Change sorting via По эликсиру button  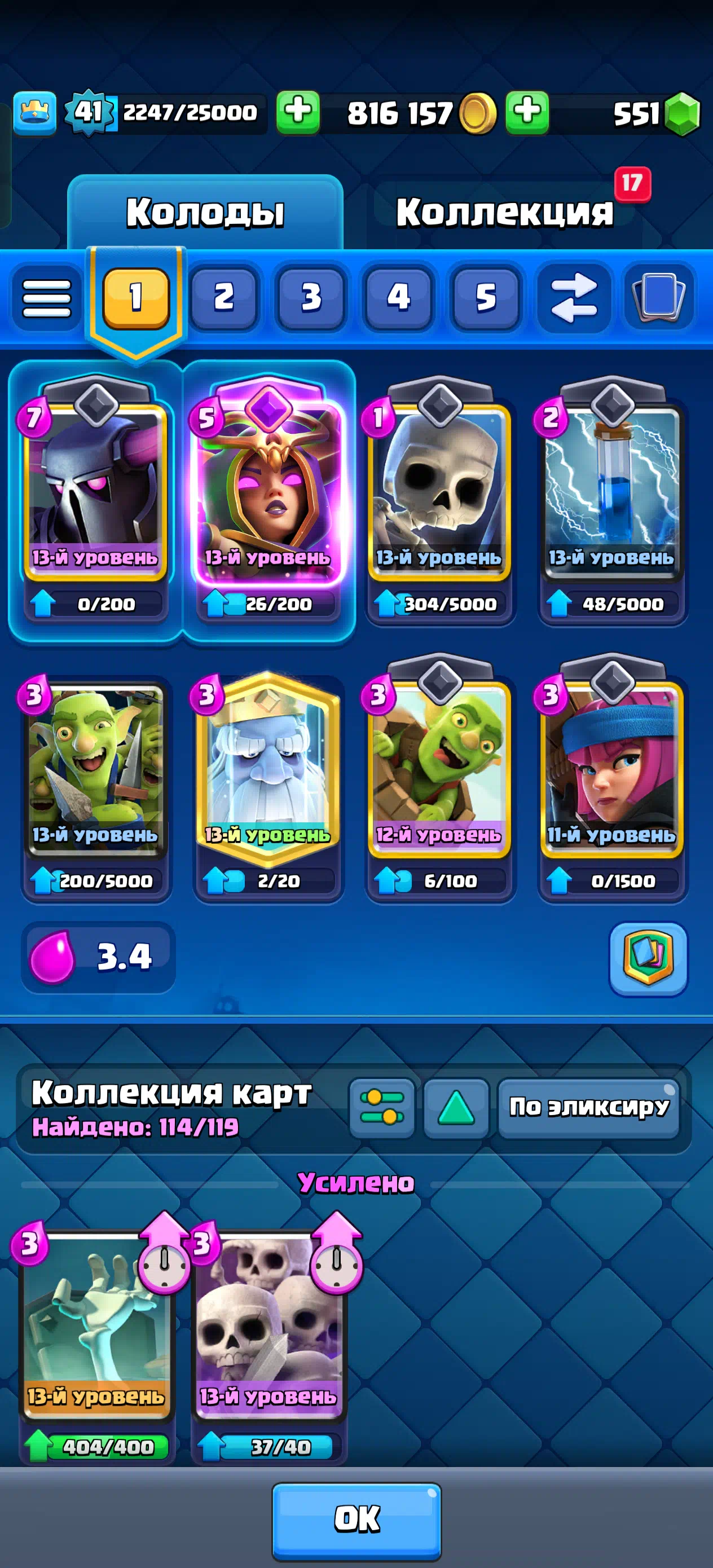point(589,1107)
